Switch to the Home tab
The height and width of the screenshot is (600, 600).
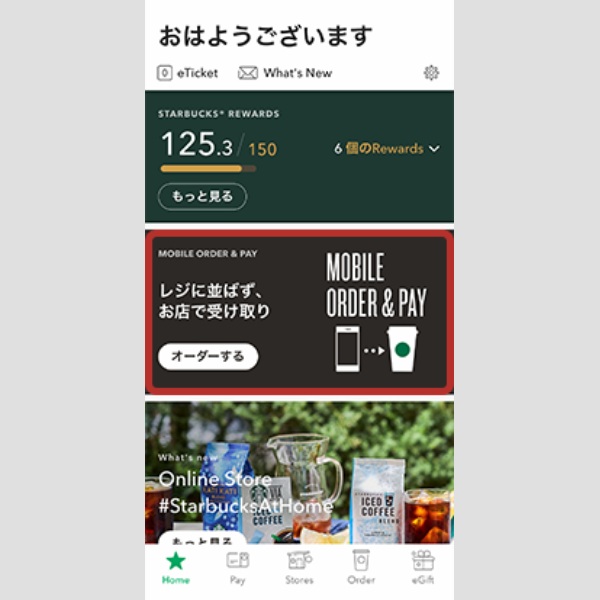[176, 567]
